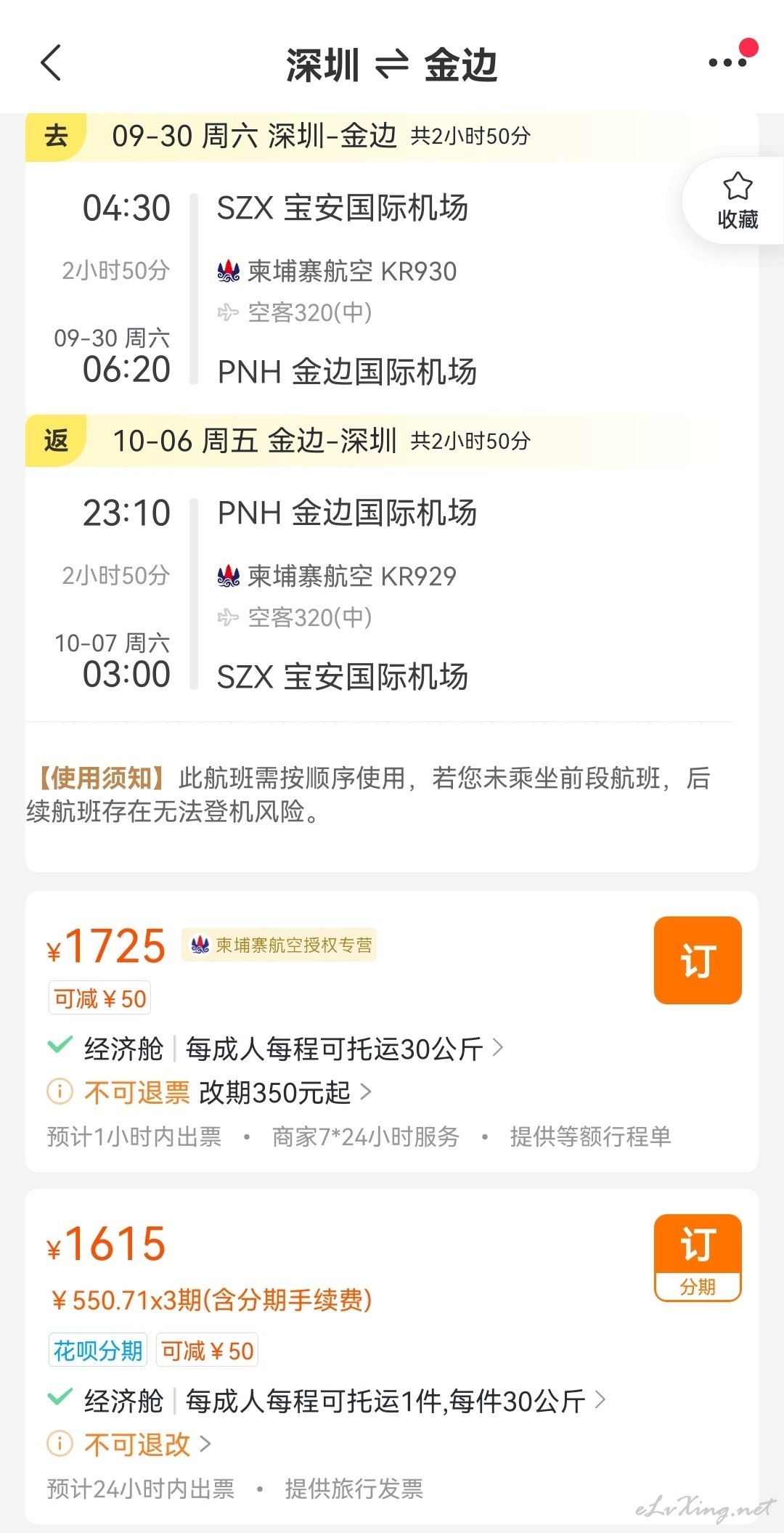The width and height of the screenshot is (784, 1533).
Task: Tap the 可减¥50 coupon tag under ¥1725
Action: coord(99,999)
